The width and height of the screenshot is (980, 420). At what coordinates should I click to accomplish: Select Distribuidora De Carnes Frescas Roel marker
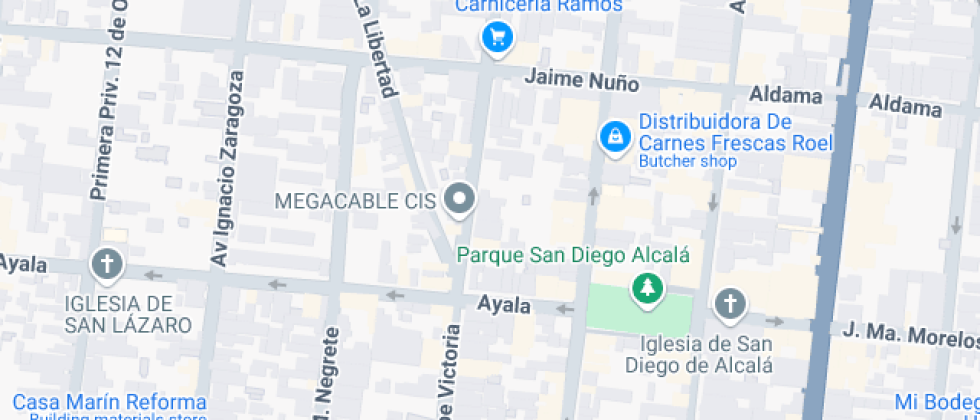point(614,136)
